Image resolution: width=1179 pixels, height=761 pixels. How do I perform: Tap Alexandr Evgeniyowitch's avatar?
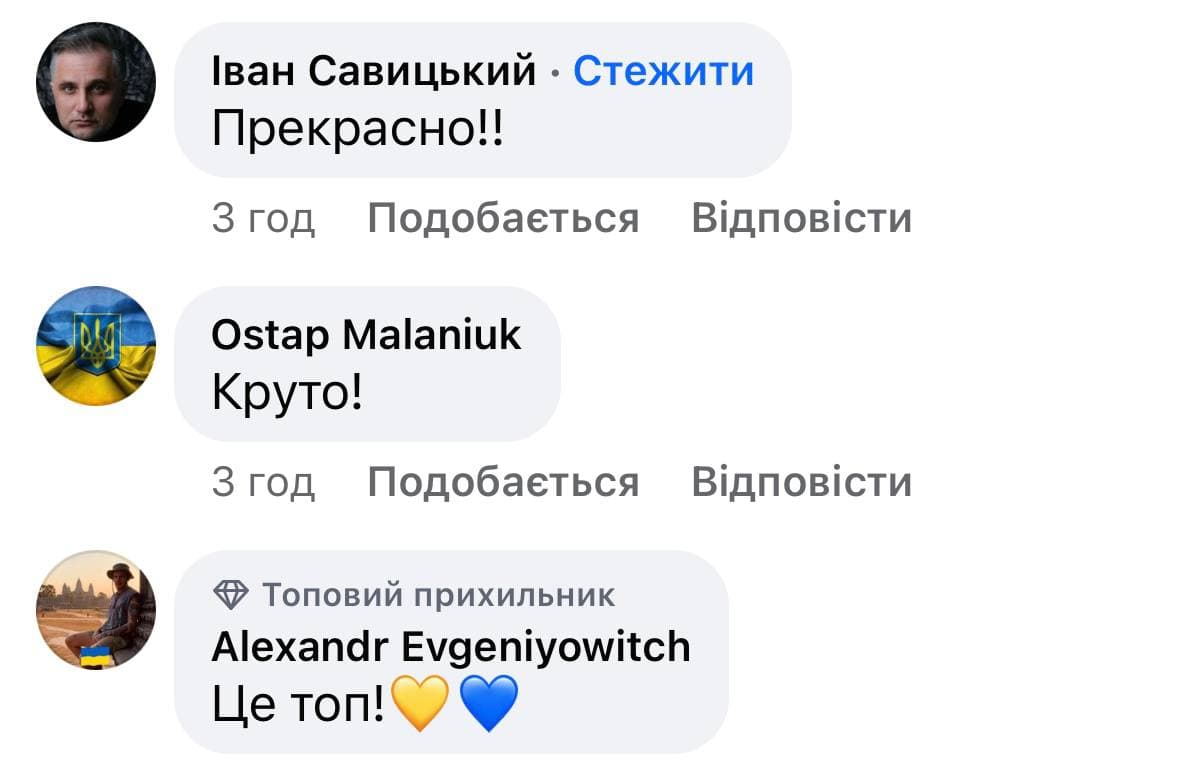[96, 610]
